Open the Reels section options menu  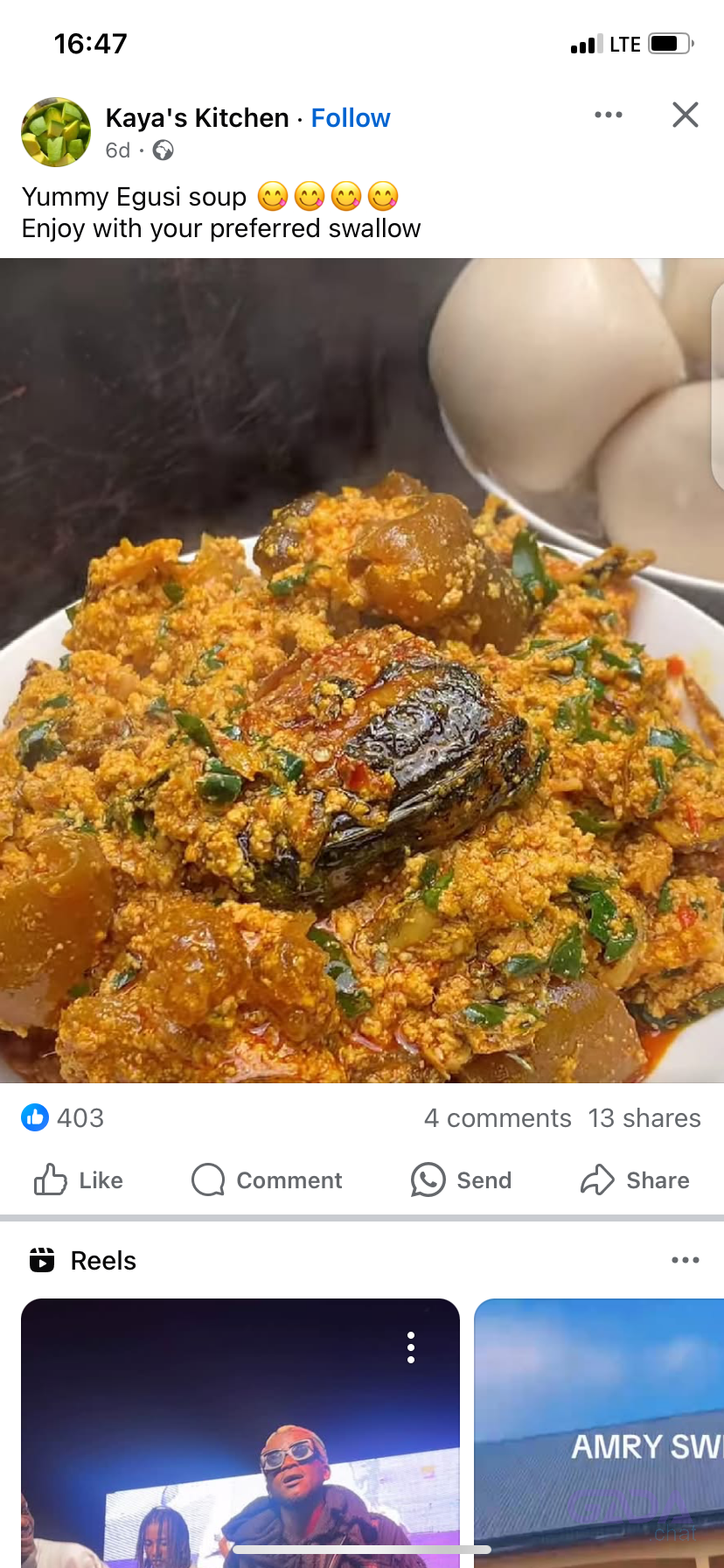click(x=685, y=1260)
